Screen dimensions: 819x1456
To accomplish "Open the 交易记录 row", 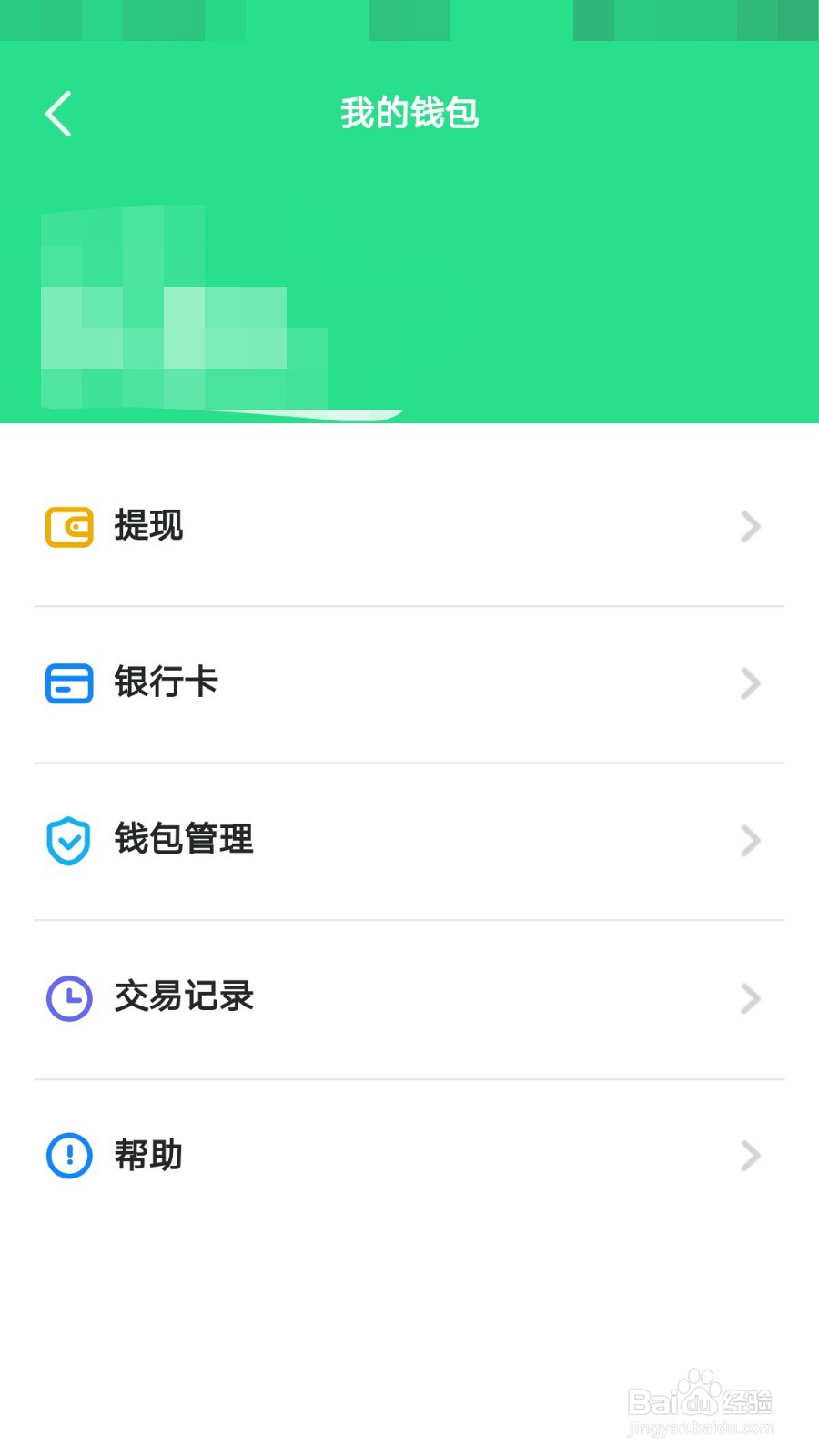I will (409, 997).
